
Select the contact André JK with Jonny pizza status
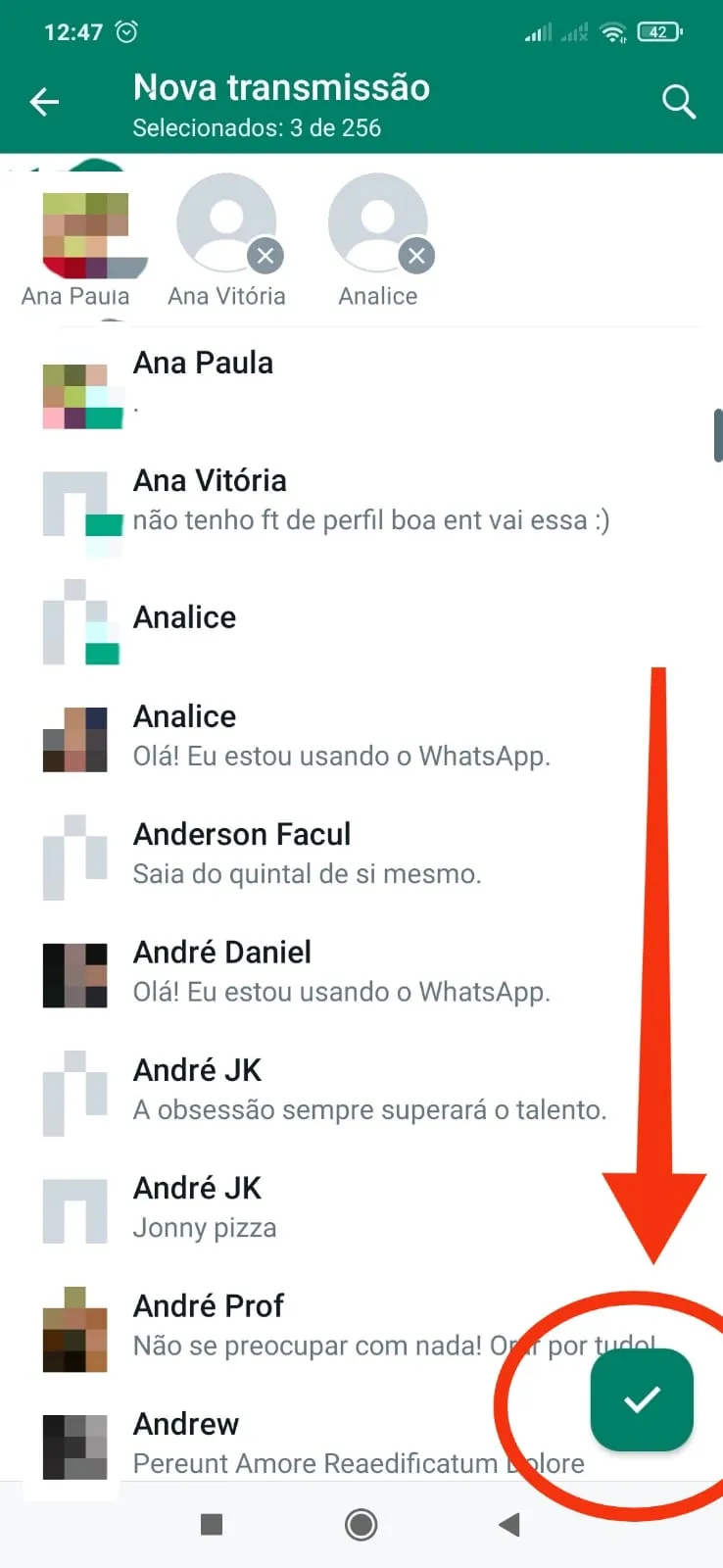pos(362,1207)
